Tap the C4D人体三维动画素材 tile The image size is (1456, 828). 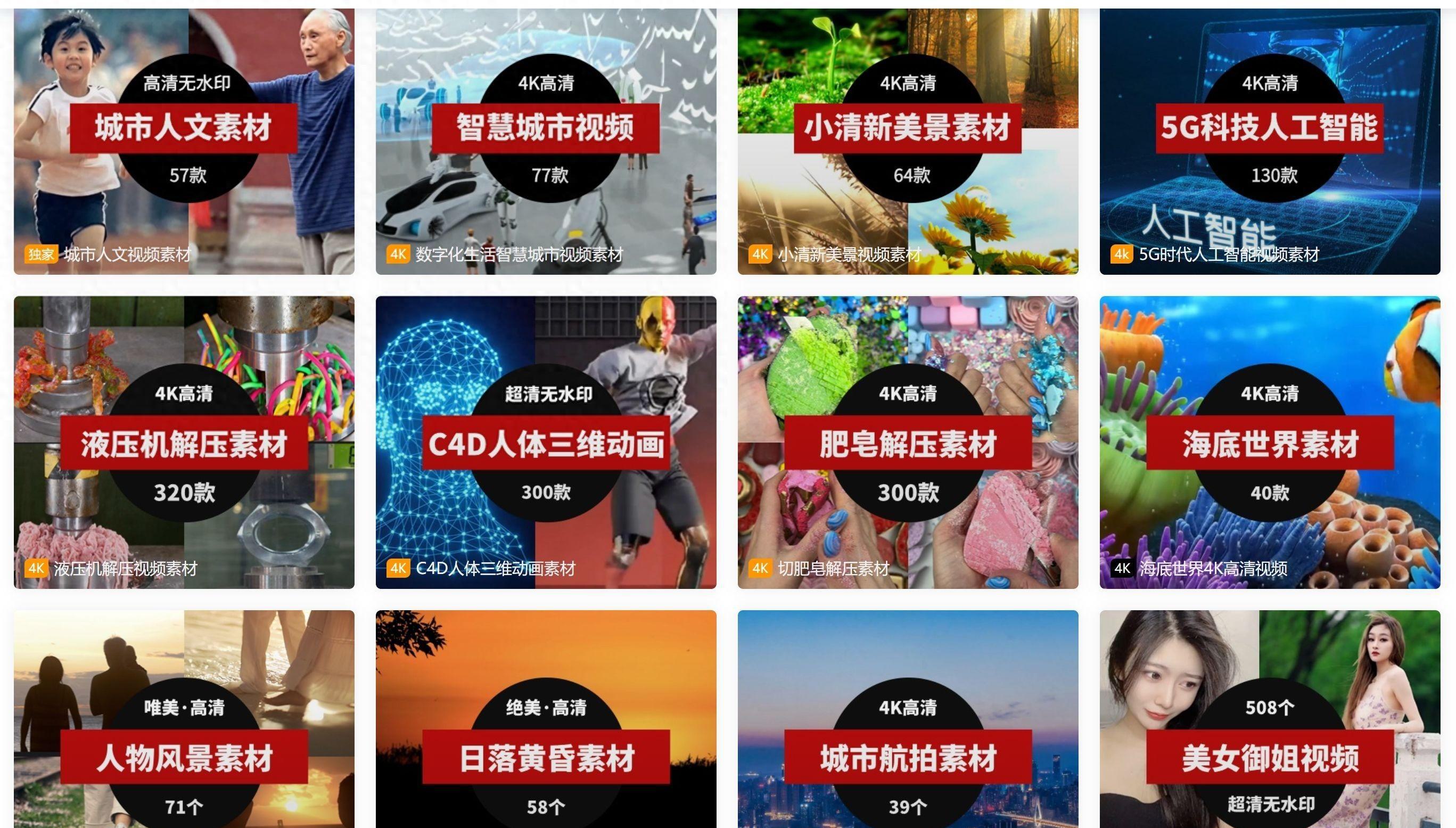point(545,442)
